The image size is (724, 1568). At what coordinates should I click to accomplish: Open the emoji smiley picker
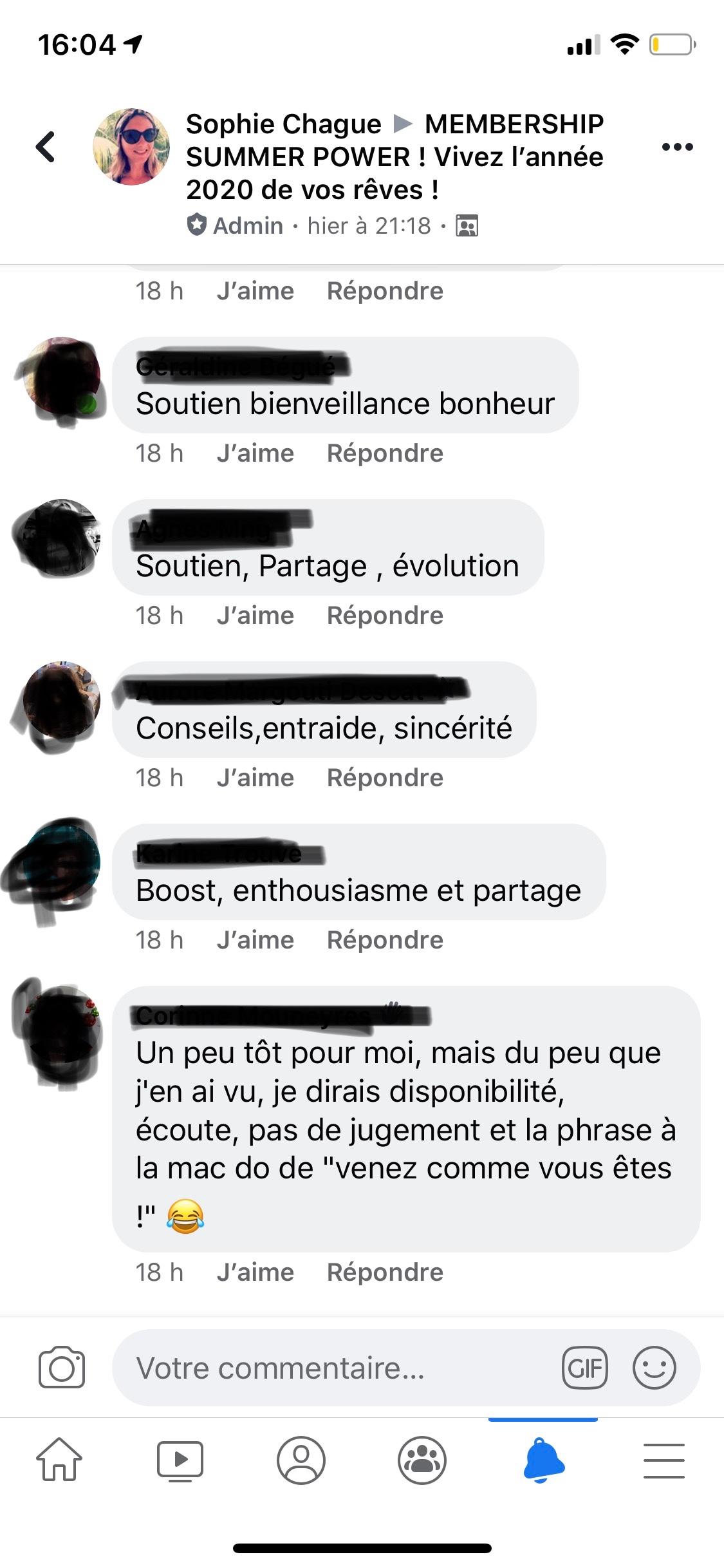654,1368
